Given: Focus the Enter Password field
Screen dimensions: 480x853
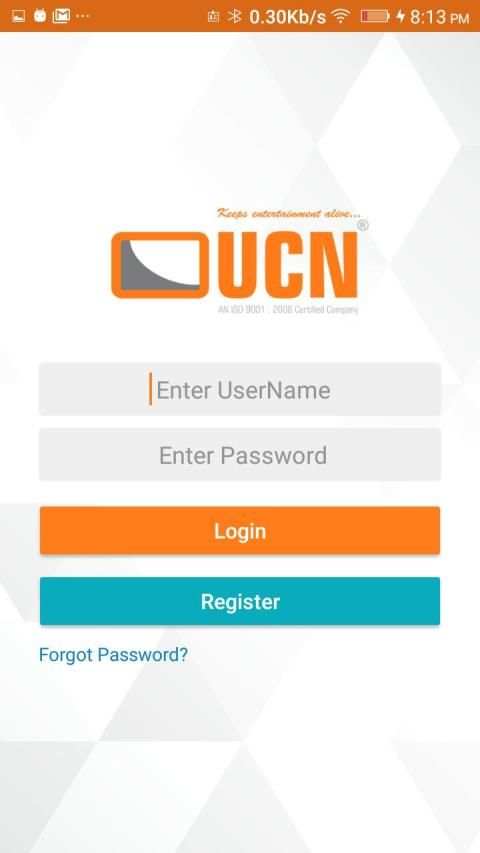Looking at the screenshot, I should point(240,455).
